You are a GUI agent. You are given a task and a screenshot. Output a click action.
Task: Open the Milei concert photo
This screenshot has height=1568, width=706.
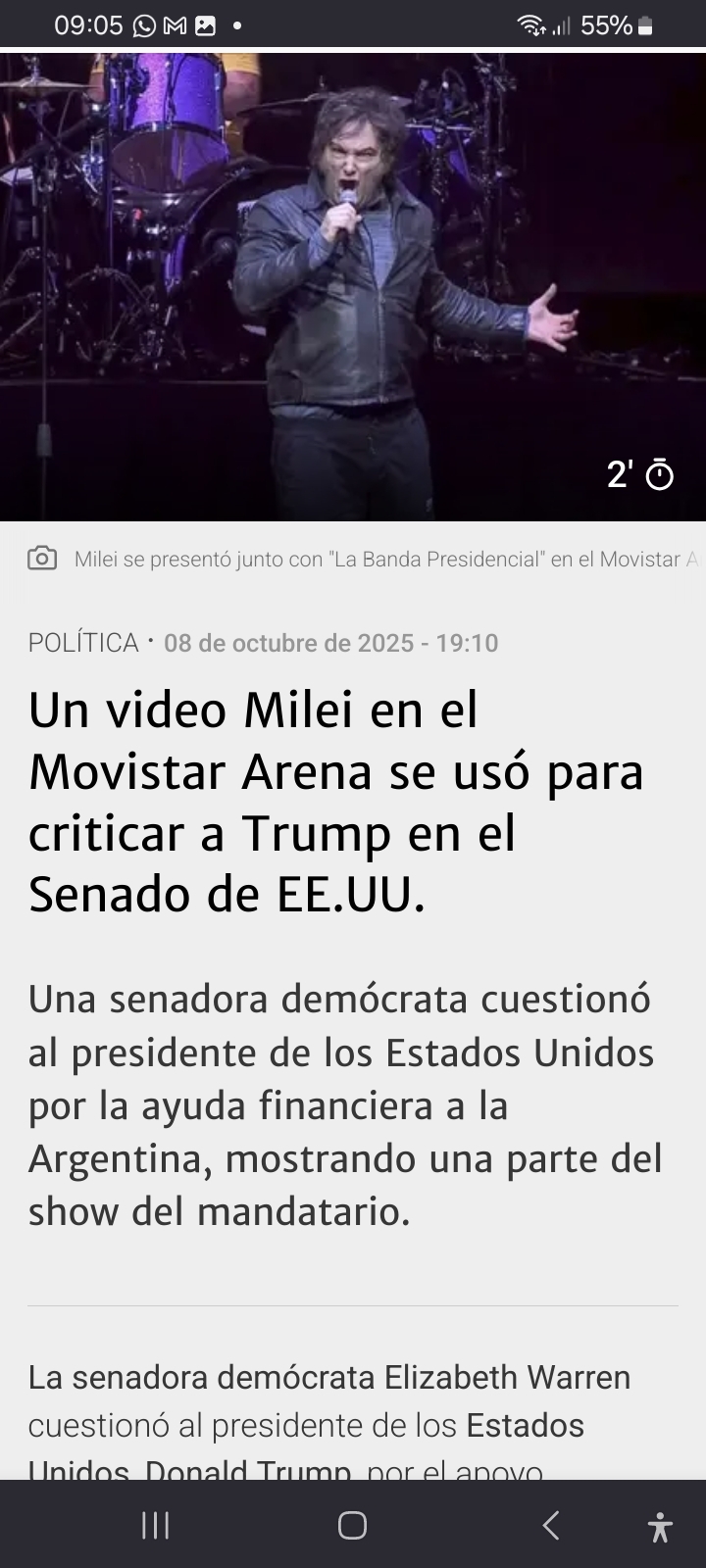353,286
